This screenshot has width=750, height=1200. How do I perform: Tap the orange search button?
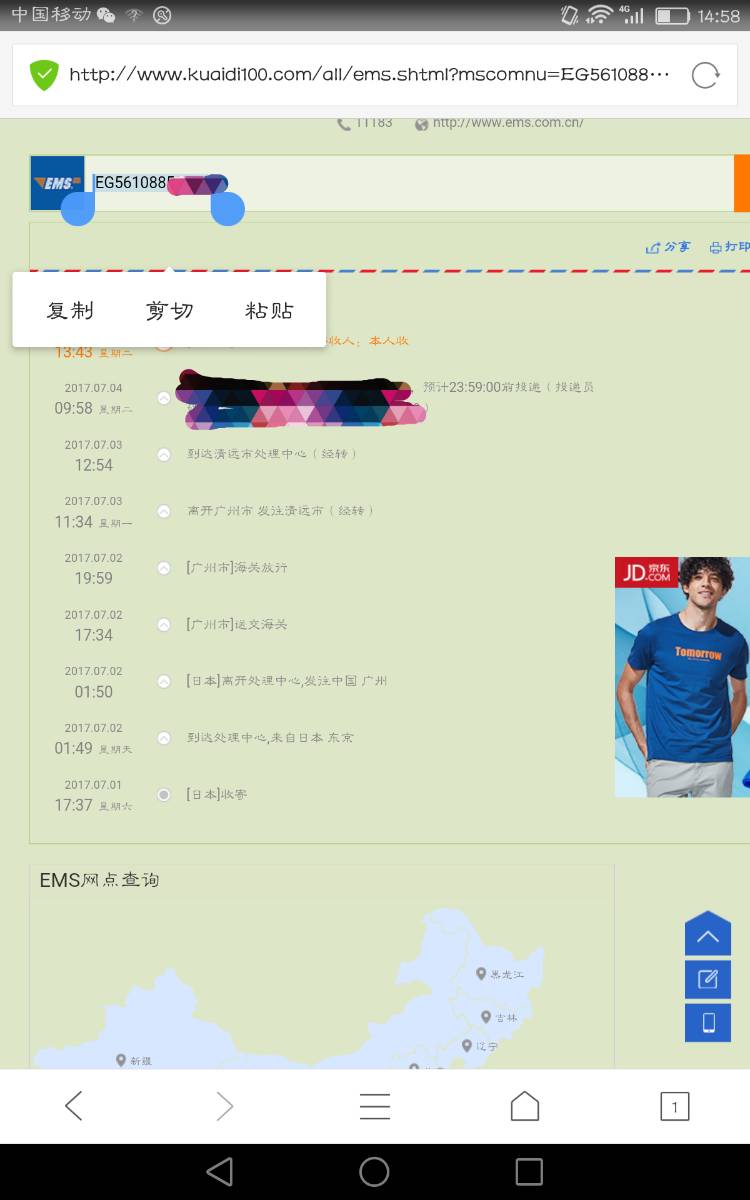(742, 183)
